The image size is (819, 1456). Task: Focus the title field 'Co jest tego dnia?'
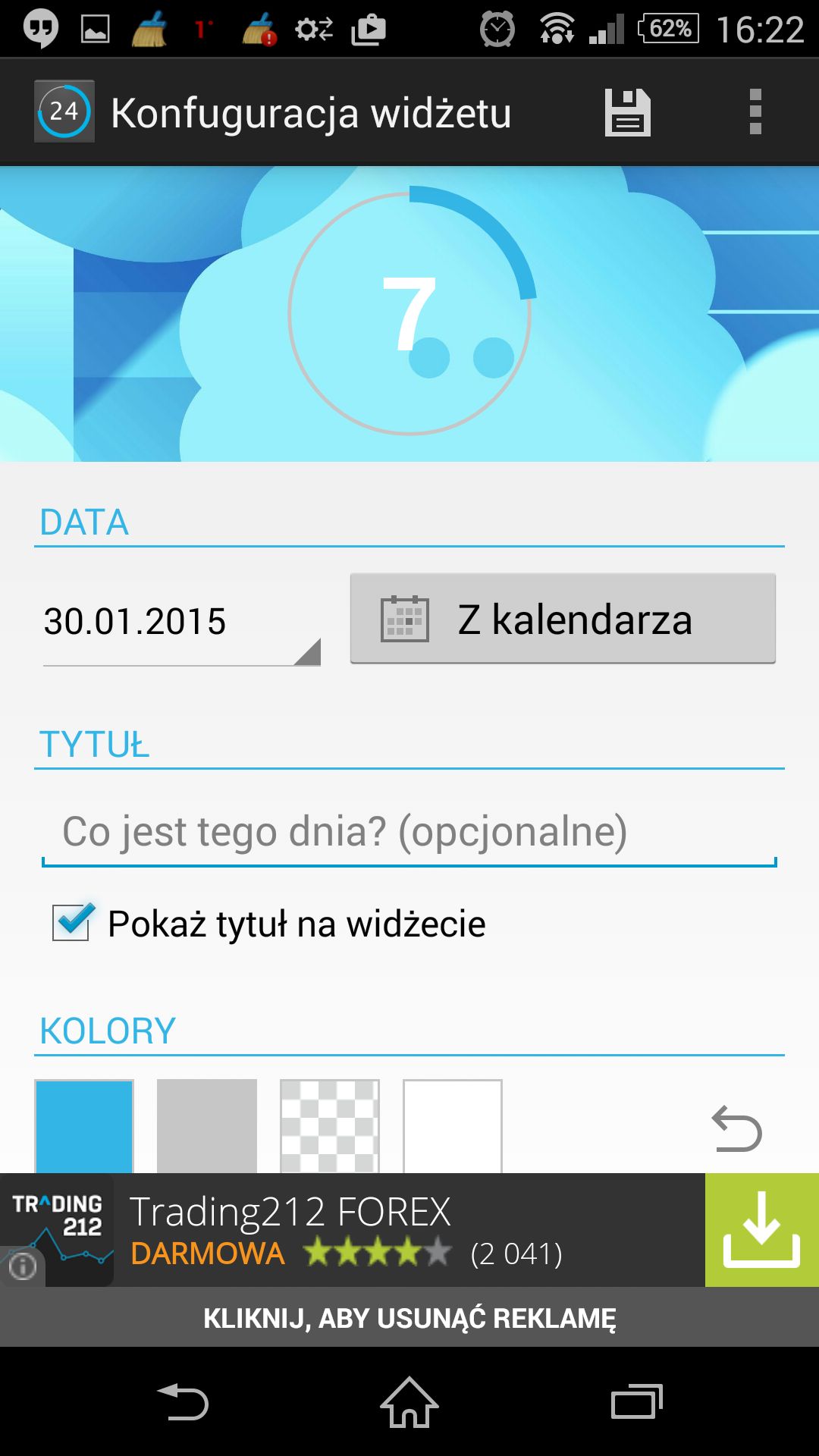click(409, 833)
